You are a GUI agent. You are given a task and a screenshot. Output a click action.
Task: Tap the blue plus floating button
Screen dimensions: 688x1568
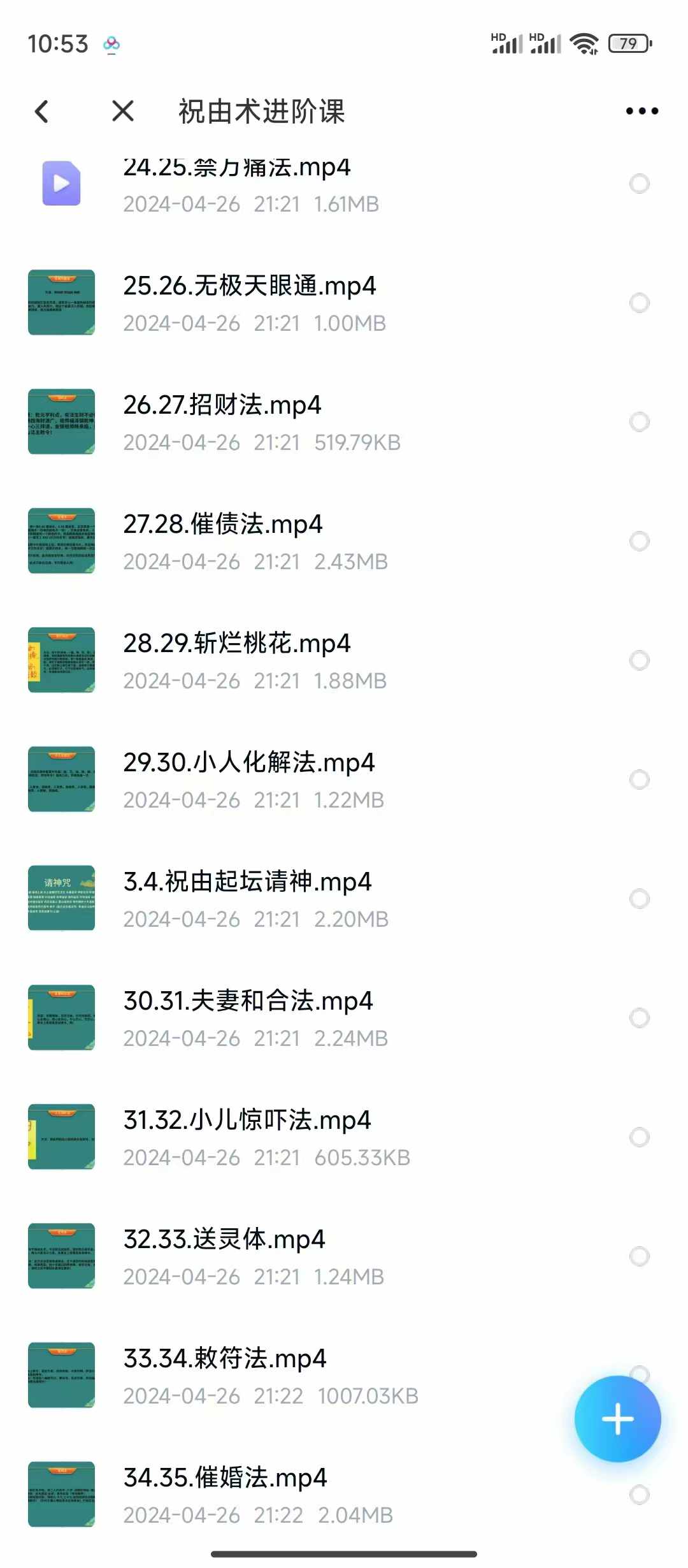(617, 1419)
